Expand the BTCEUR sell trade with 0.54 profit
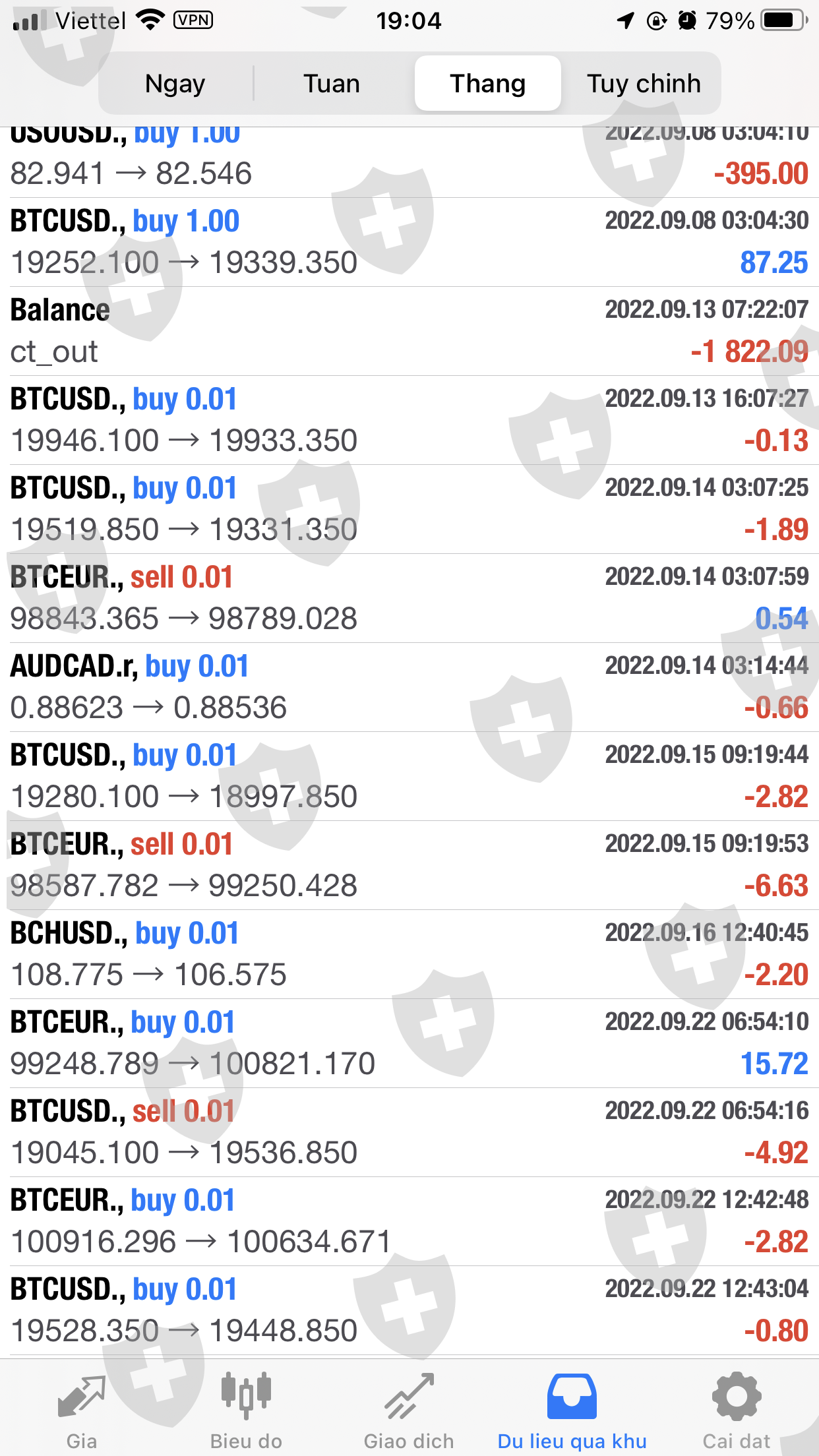 (409, 598)
